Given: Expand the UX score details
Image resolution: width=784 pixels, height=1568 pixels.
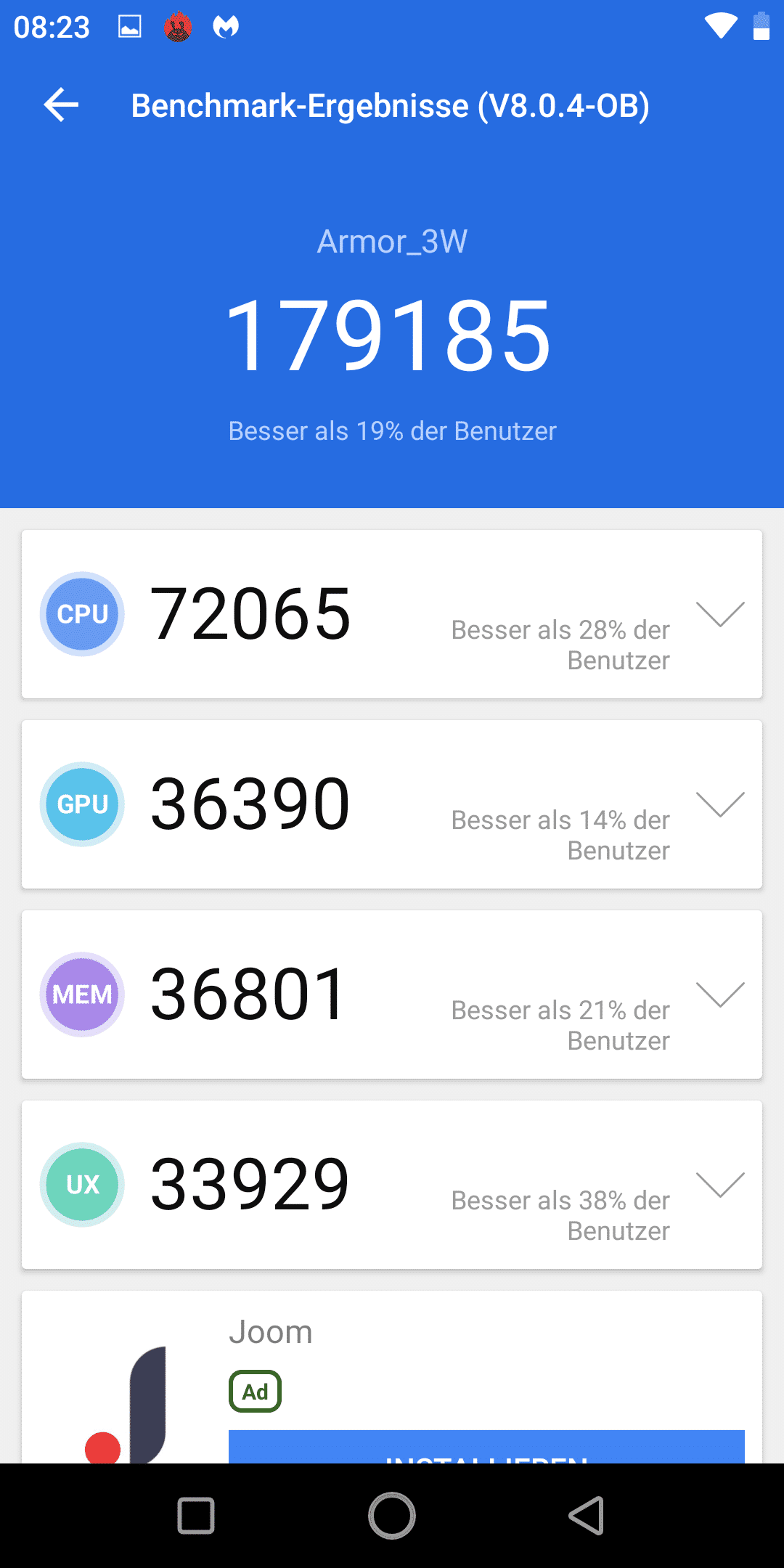Looking at the screenshot, I should click(720, 1185).
